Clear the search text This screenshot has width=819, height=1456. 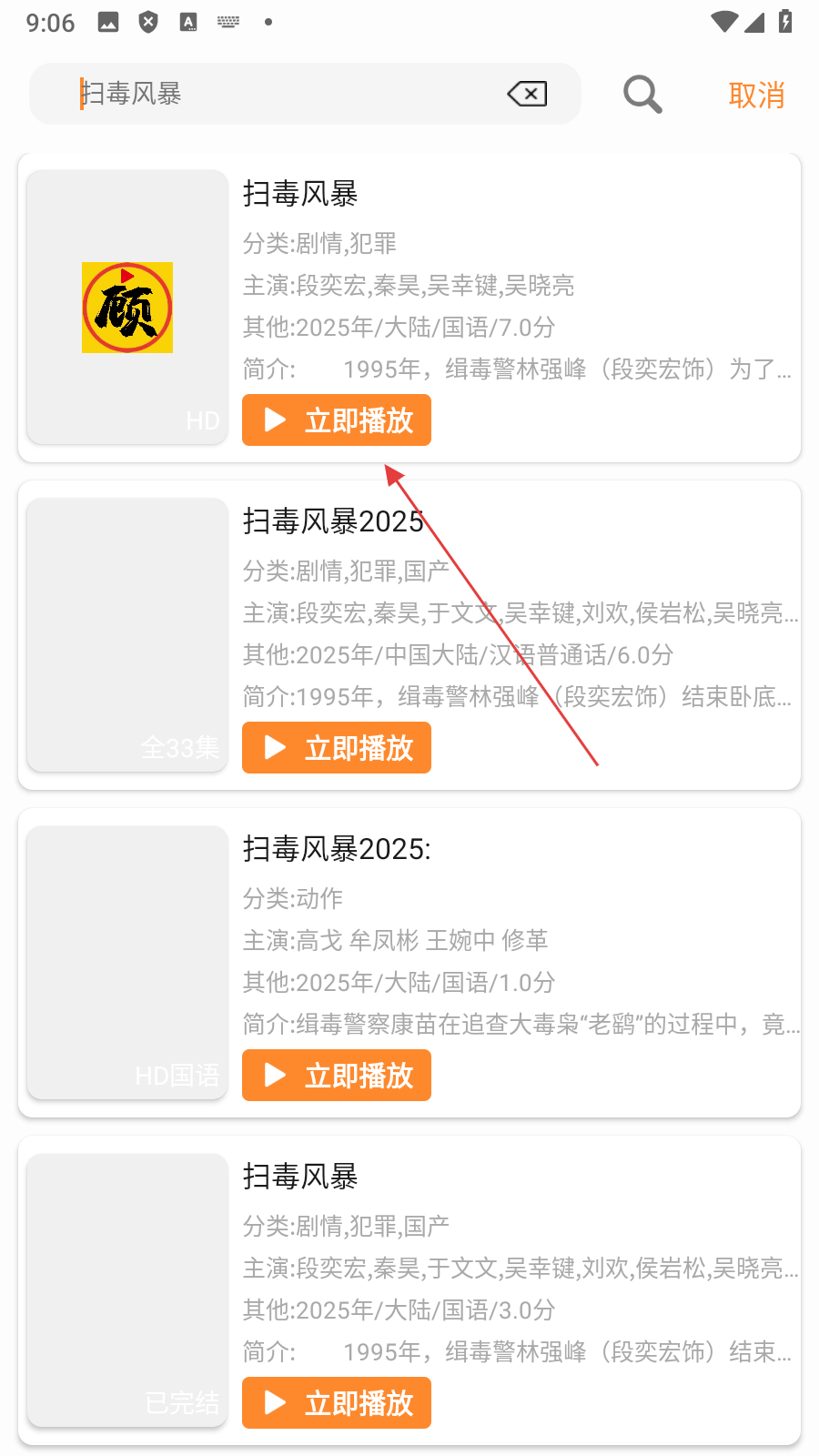(x=528, y=94)
